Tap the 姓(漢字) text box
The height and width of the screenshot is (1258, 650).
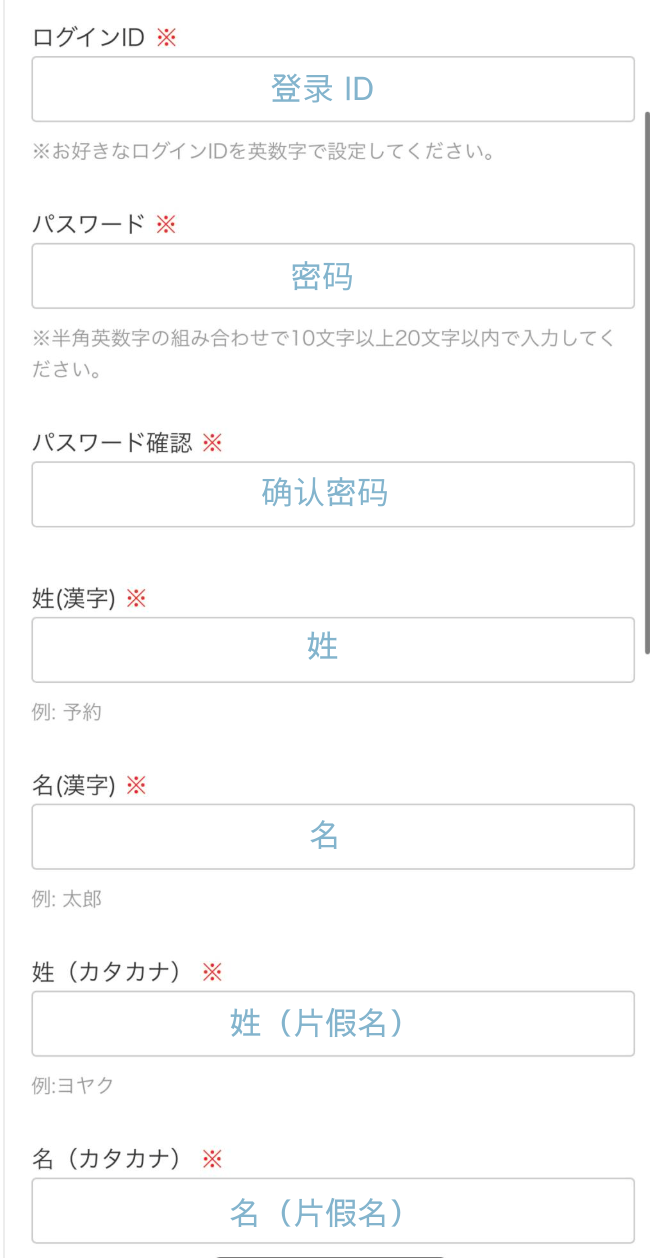(x=333, y=649)
